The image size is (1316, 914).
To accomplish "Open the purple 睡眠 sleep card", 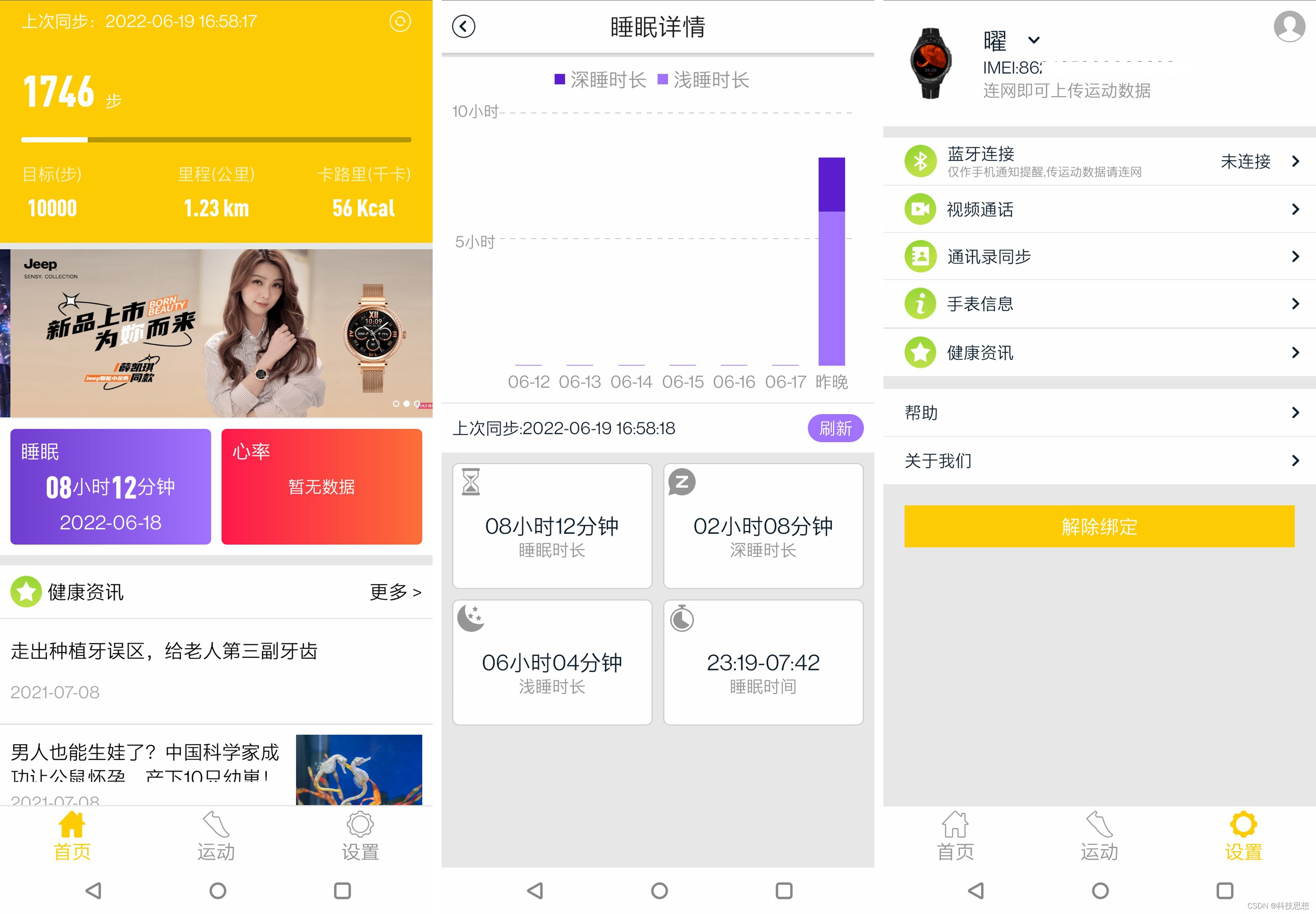I will (x=110, y=486).
